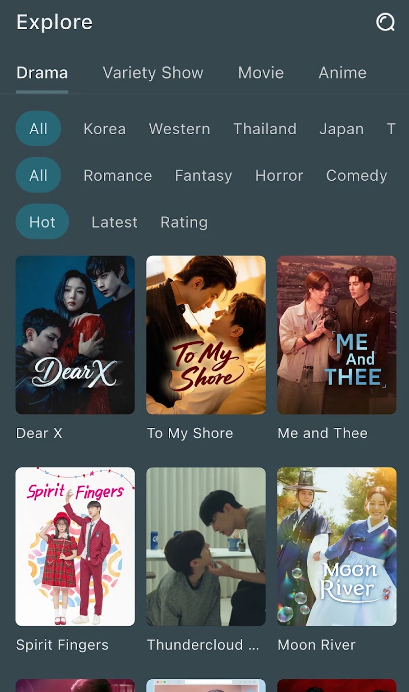Open the Dear X drama
This screenshot has height=692, width=409.
(75, 335)
